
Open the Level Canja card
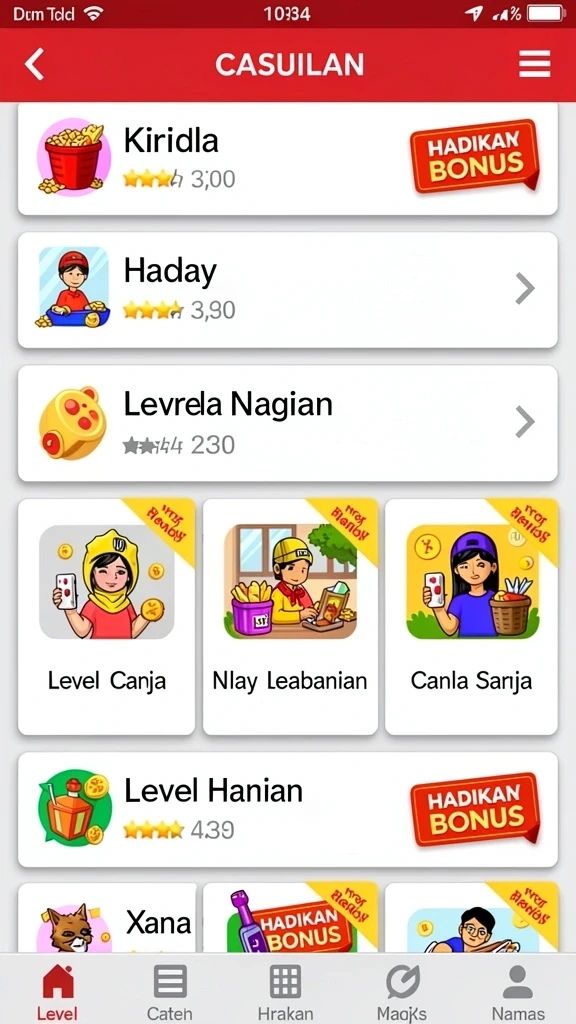tap(106, 616)
